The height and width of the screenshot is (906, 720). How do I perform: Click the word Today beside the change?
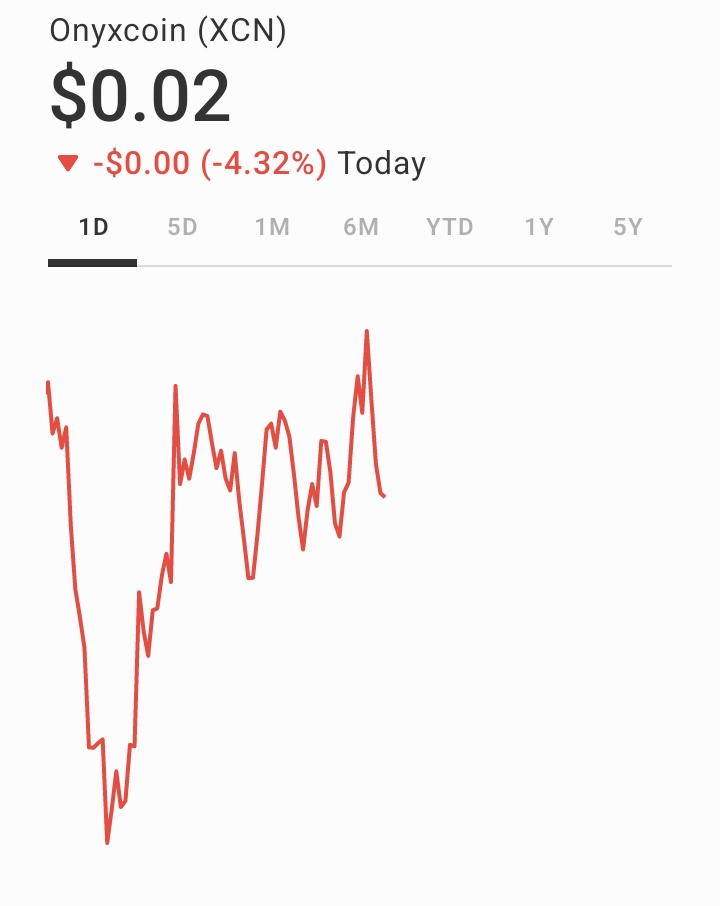coord(382,162)
